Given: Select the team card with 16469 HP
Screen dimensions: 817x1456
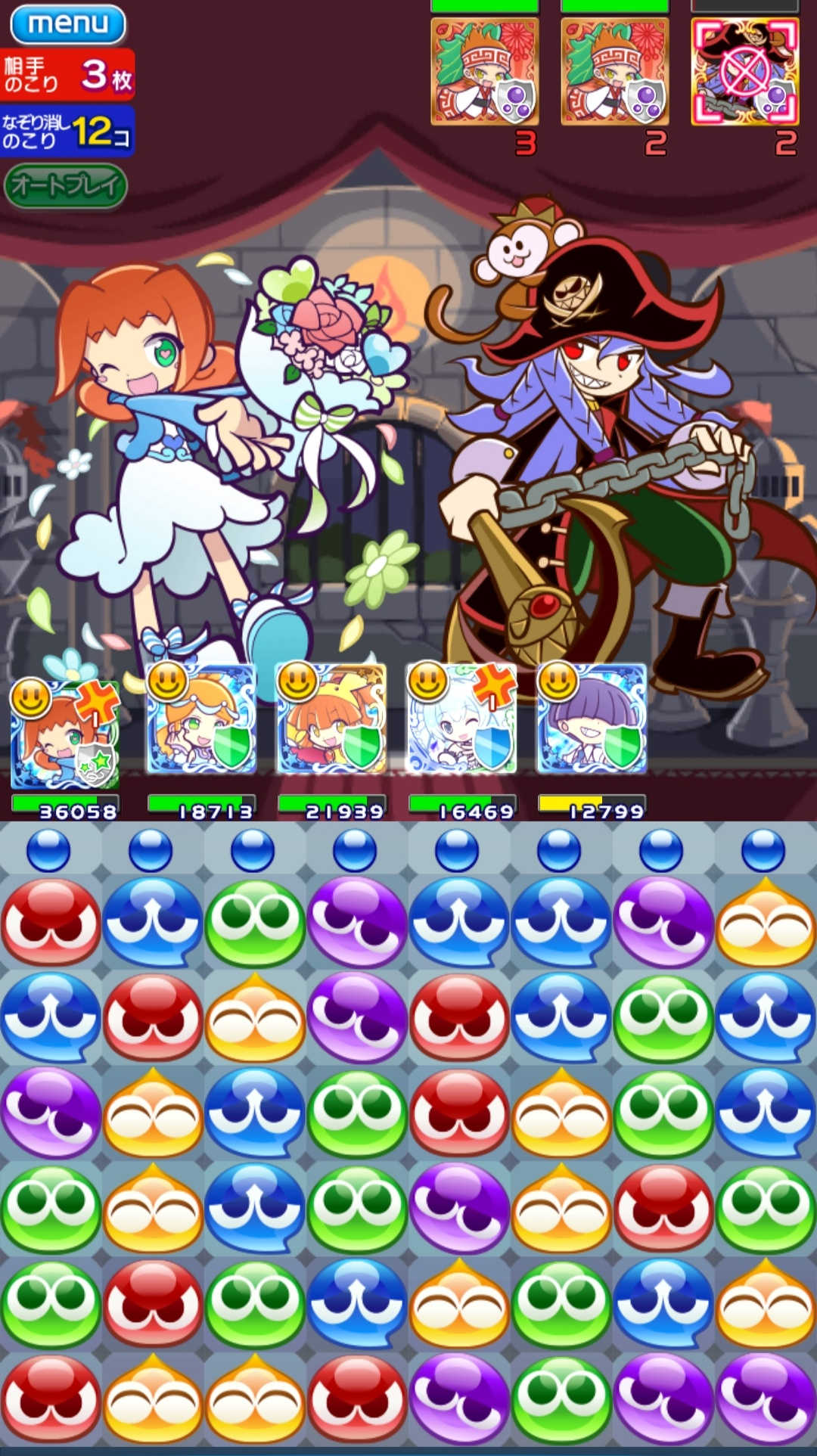Looking at the screenshot, I should point(462,719).
